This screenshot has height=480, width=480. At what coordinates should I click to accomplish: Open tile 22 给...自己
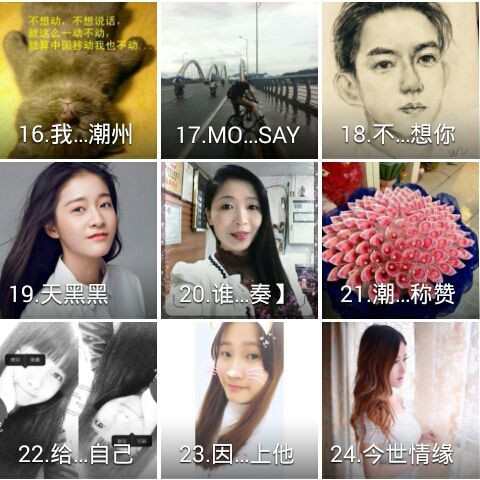pos(78,400)
